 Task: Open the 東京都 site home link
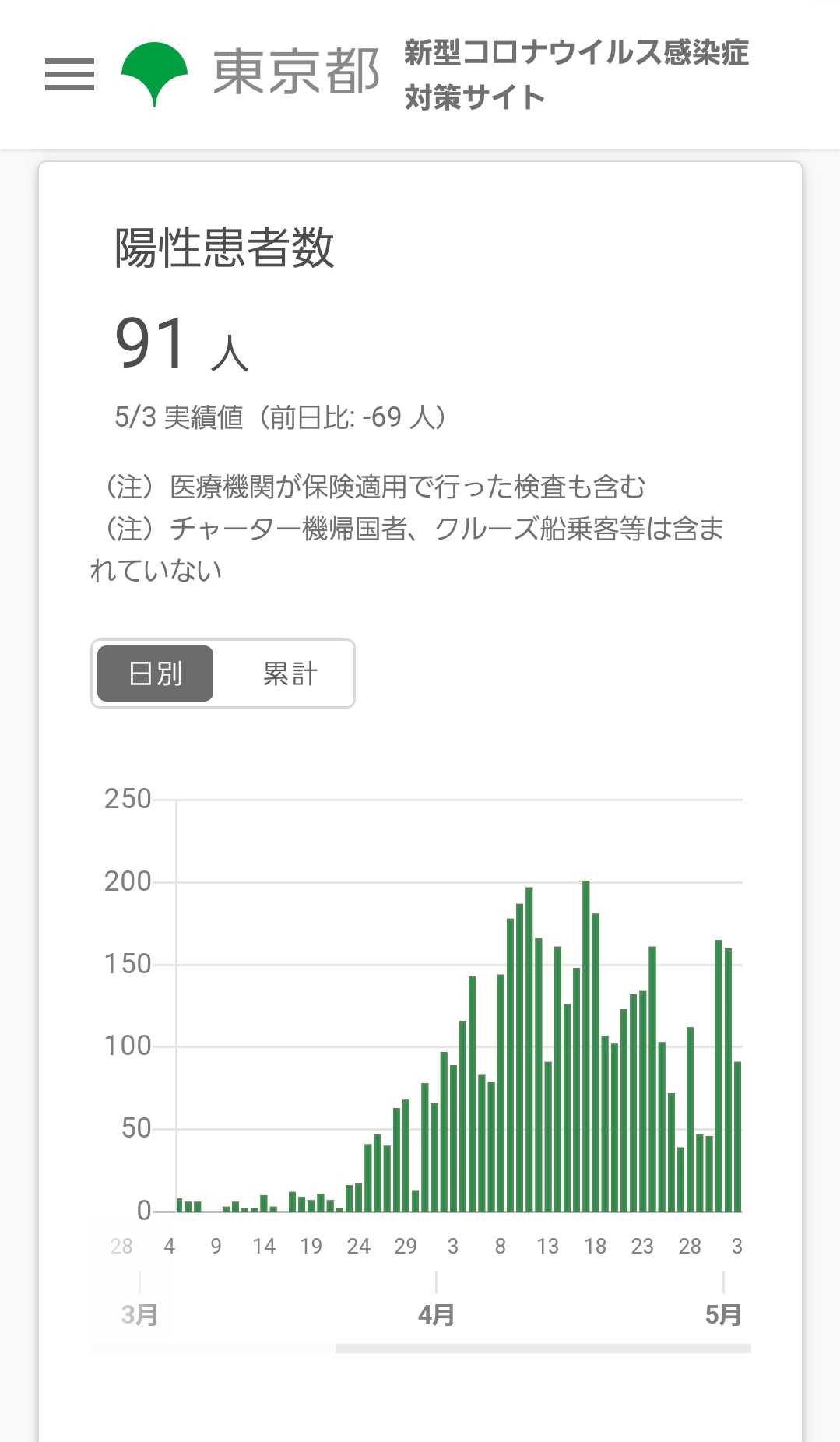click(x=250, y=74)
